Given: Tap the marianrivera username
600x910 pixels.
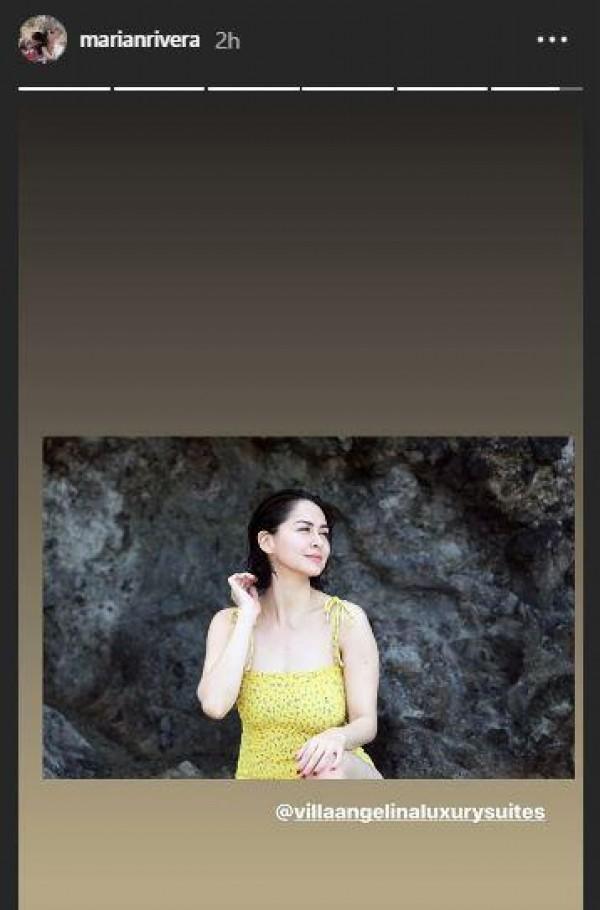Looking at the screenshot, I should click(x=138, y=41).
